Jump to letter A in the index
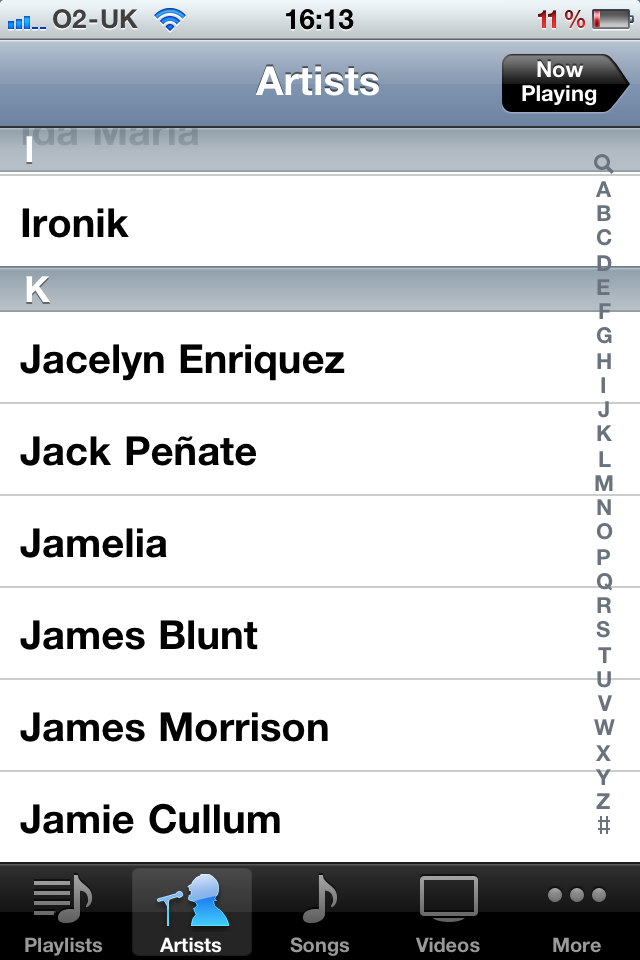 click(x=603, y=189)
